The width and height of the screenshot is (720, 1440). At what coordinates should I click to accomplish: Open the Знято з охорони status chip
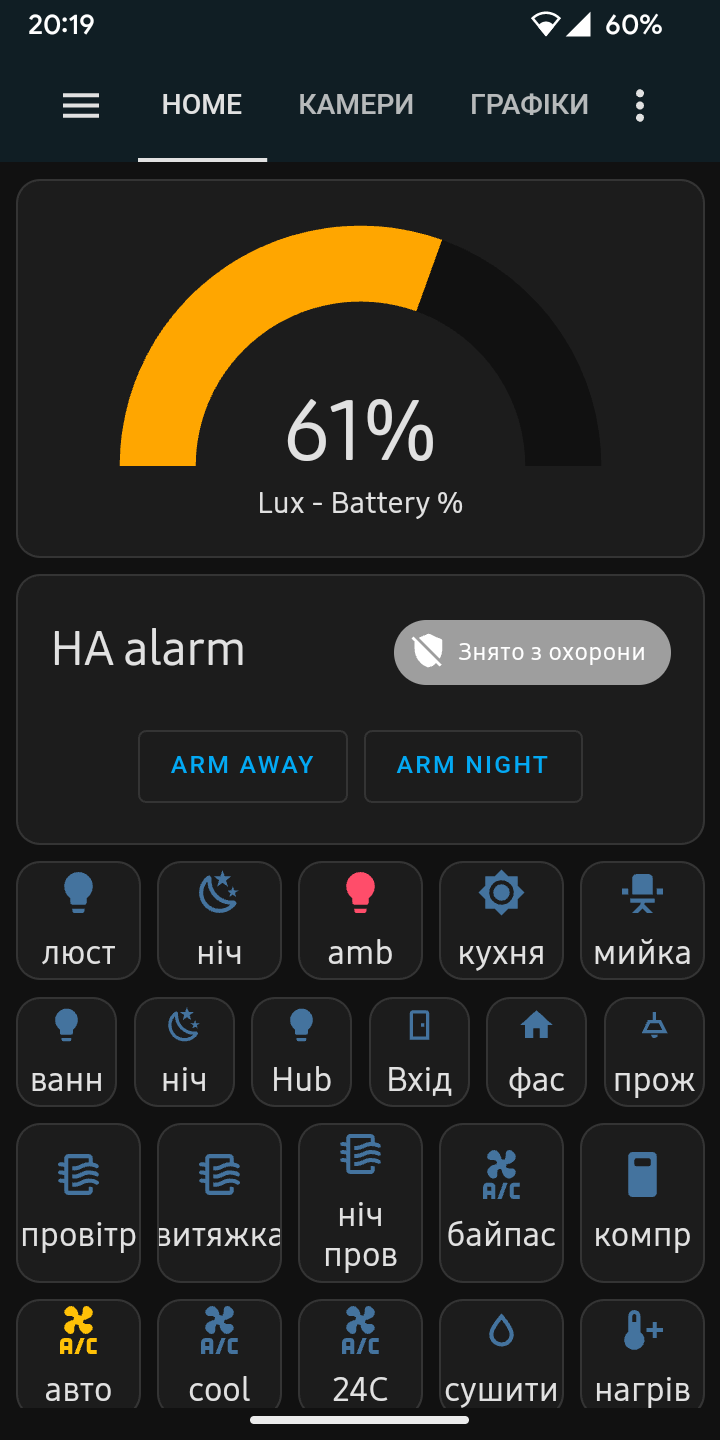(x=532, y=652)
